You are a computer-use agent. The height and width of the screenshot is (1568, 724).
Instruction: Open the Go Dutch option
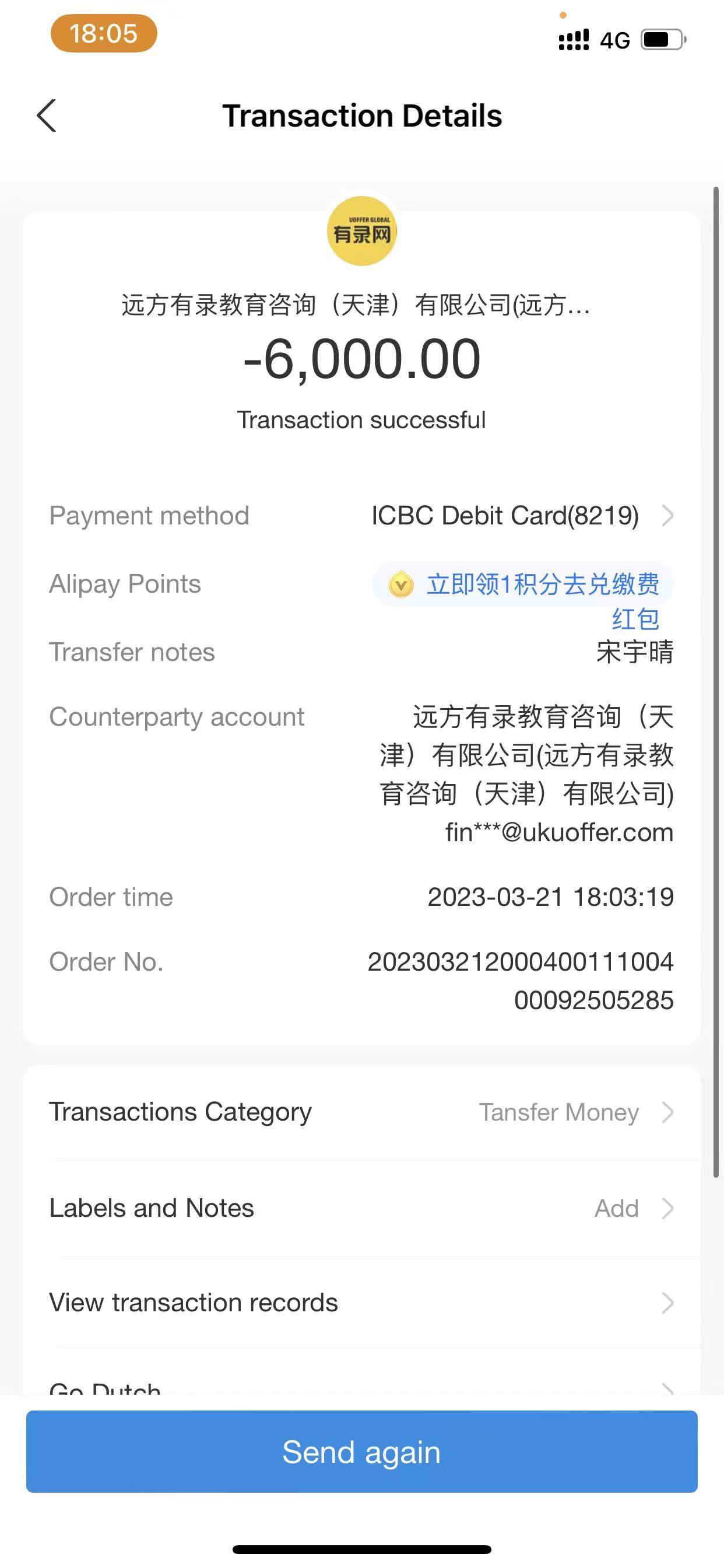click(361, 1386)
